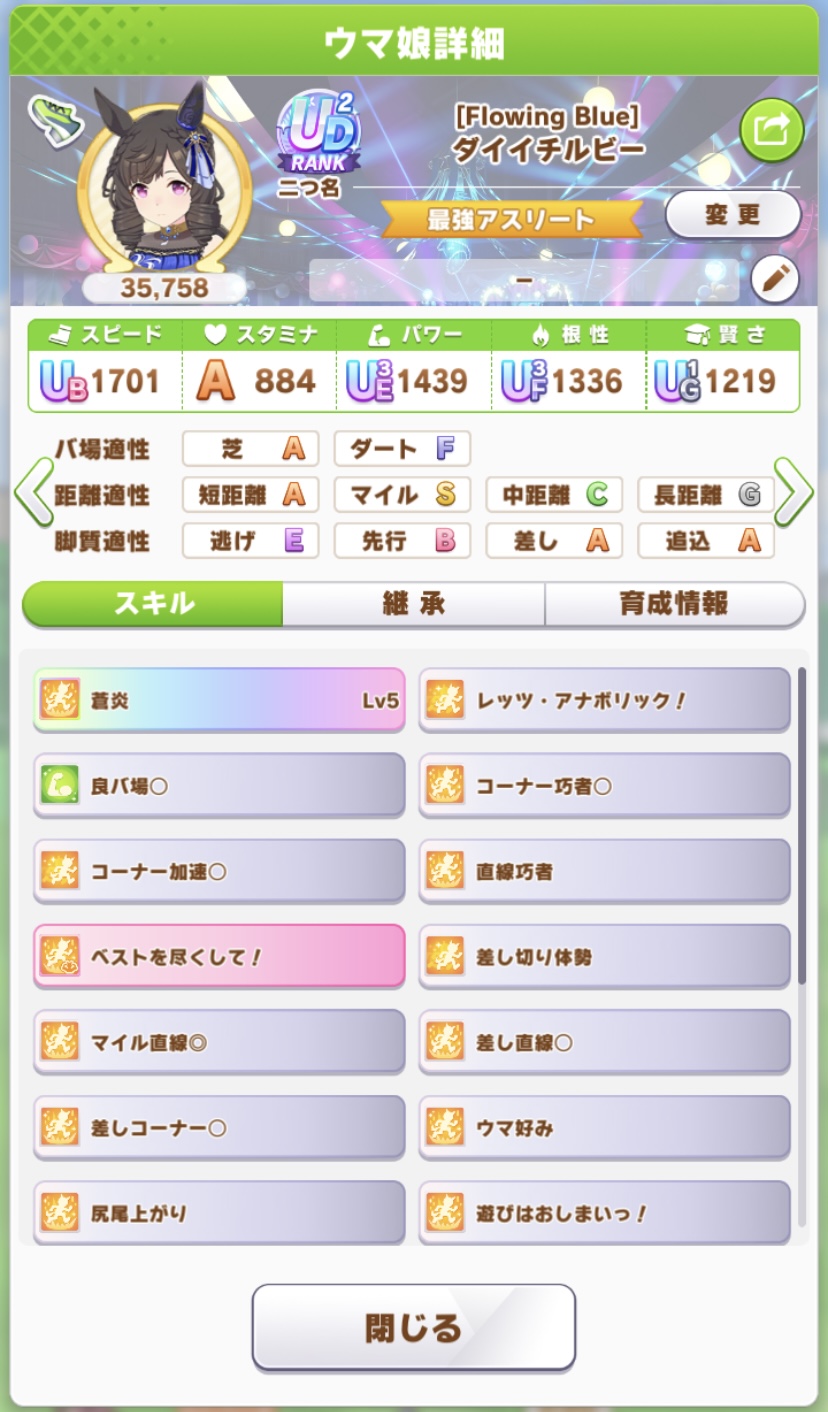
Task: Open the 直線巧者 skill details
Action: [604, 872]
